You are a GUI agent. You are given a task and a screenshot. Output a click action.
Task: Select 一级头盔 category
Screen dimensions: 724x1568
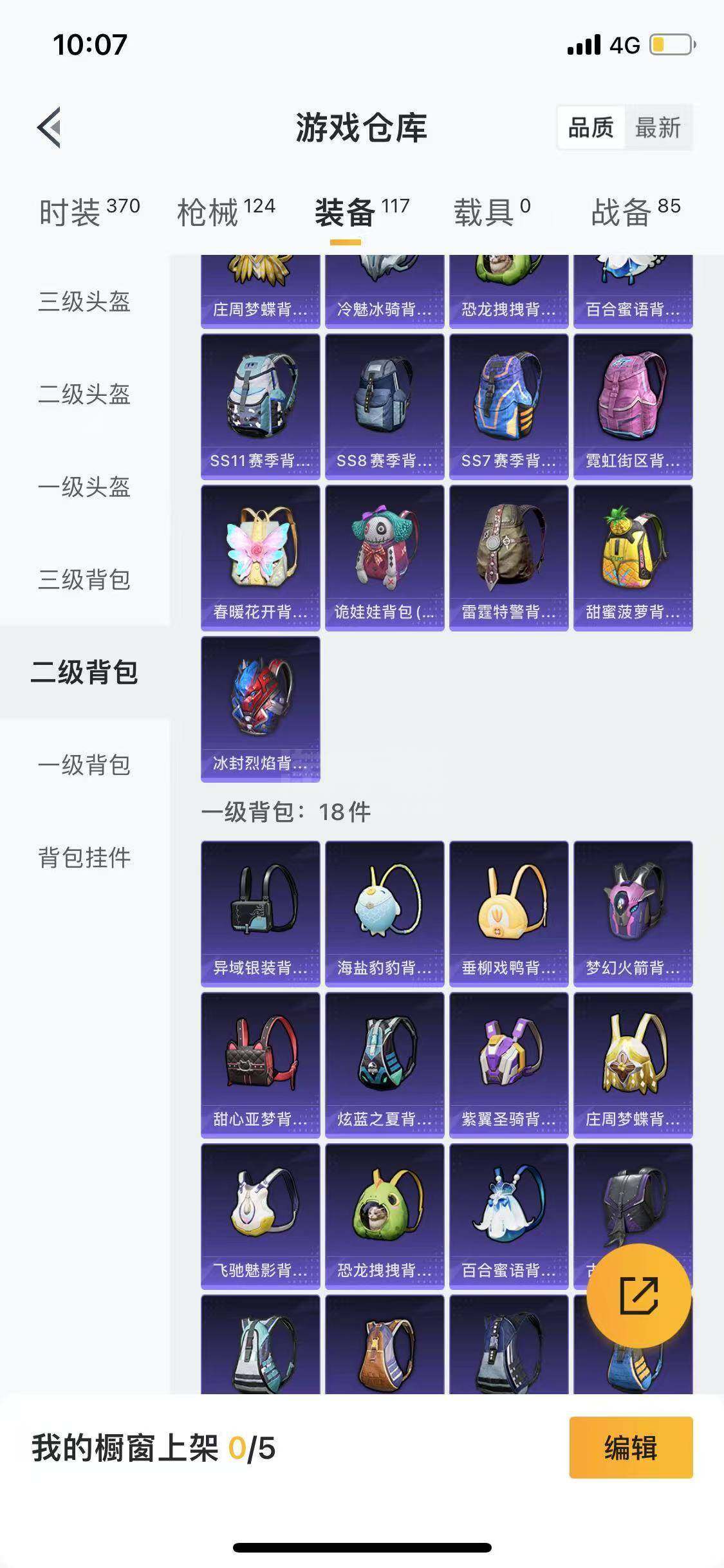click(84, 487)
